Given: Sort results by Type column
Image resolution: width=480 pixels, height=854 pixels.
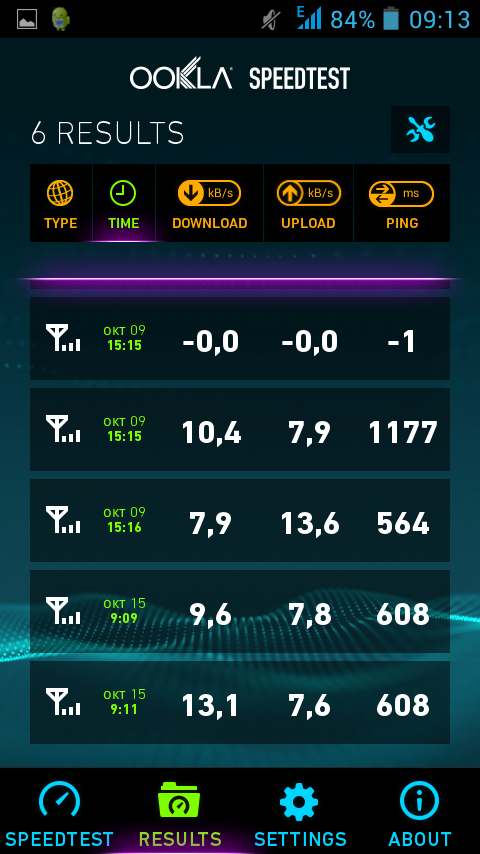Looking at the screenshot, I should (60, 203).
